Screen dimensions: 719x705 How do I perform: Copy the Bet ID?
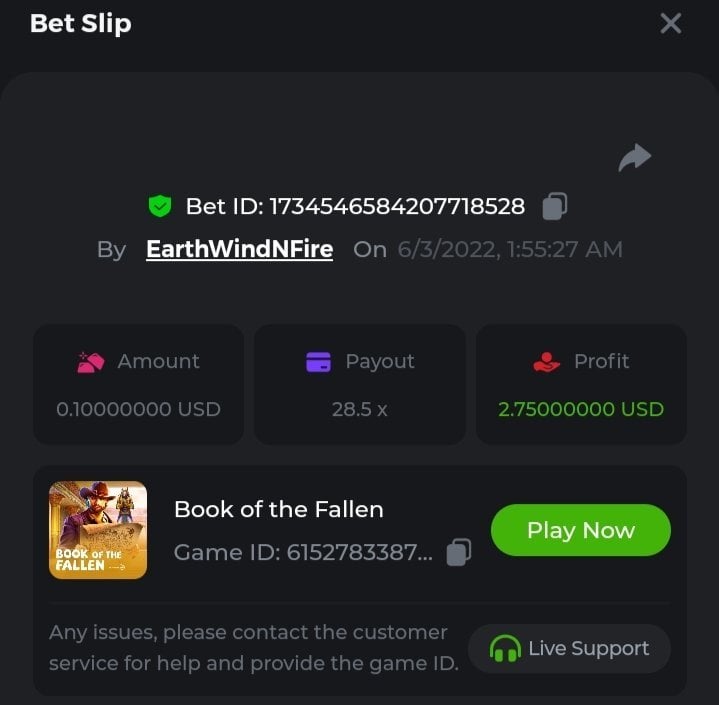coord(555,206)
